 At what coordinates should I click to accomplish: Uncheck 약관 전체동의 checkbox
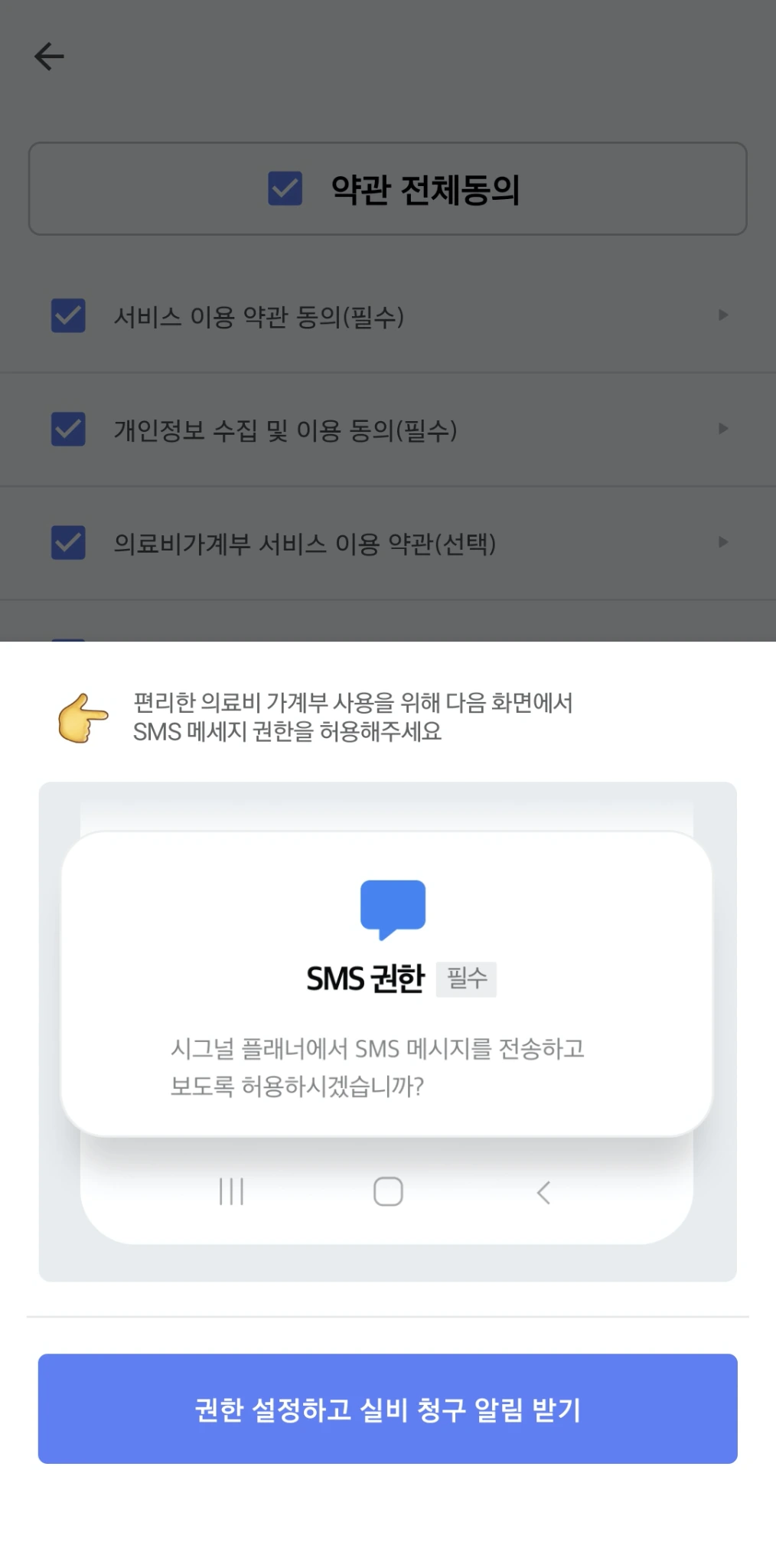tap(285, 188)
